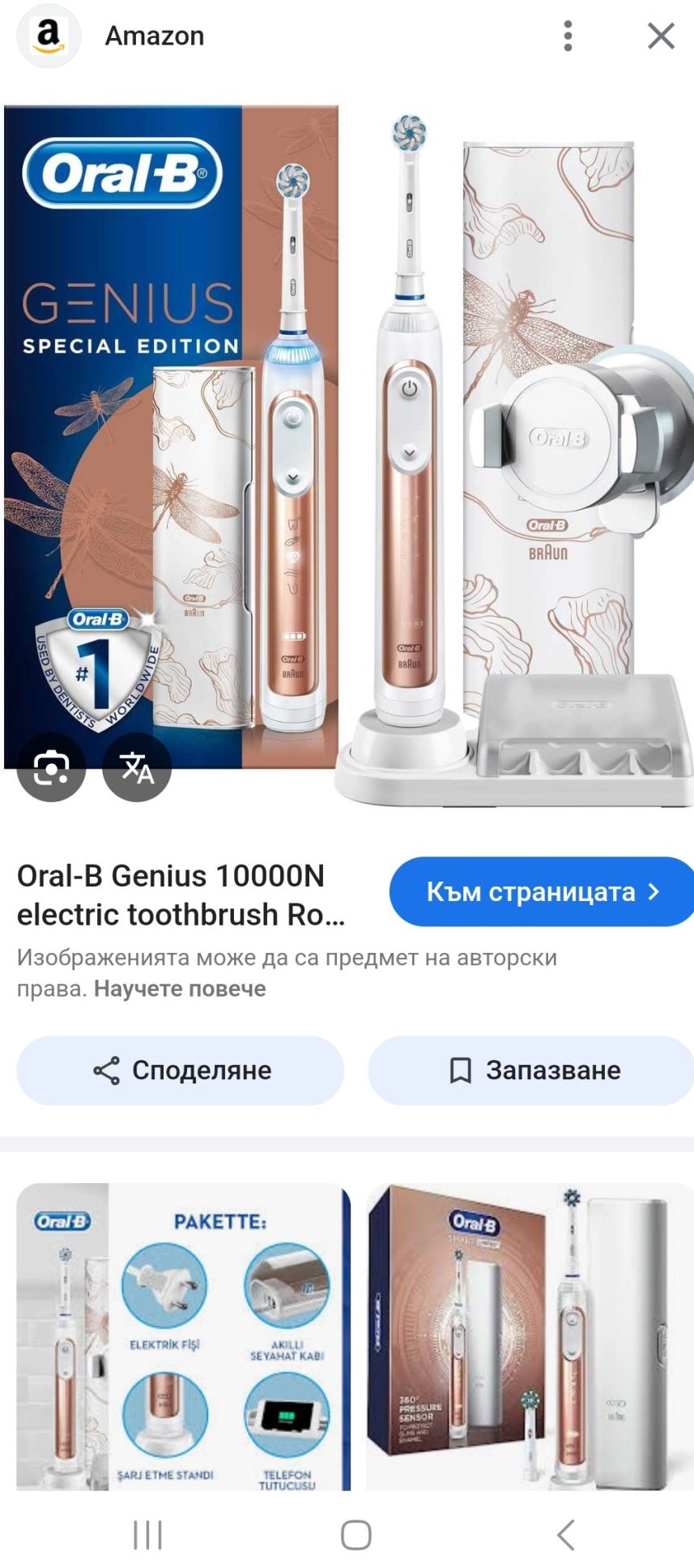Open recent apps from the navigation bar
694x1568 pixels.
click(147, 1535)
